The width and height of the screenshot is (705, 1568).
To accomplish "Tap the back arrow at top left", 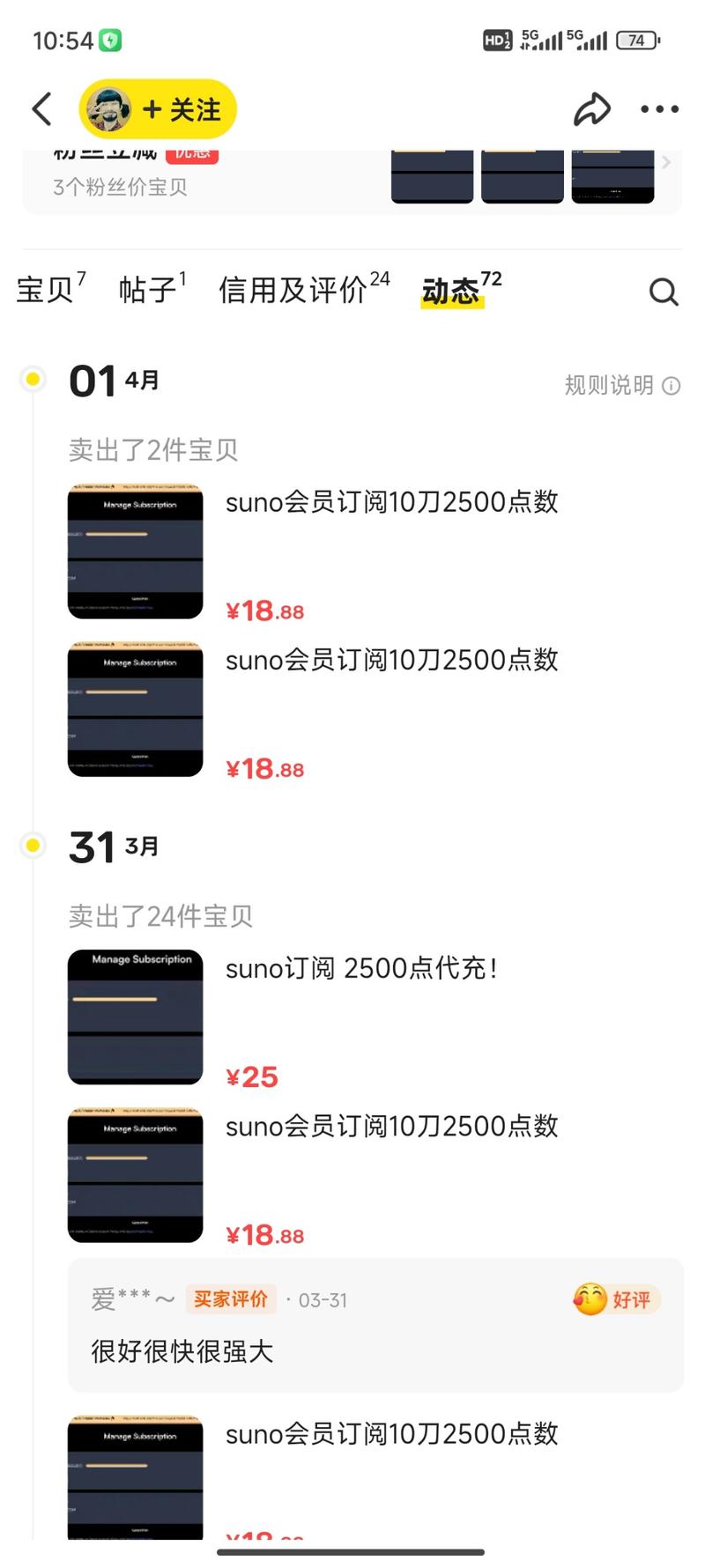I will pos(41,107).
